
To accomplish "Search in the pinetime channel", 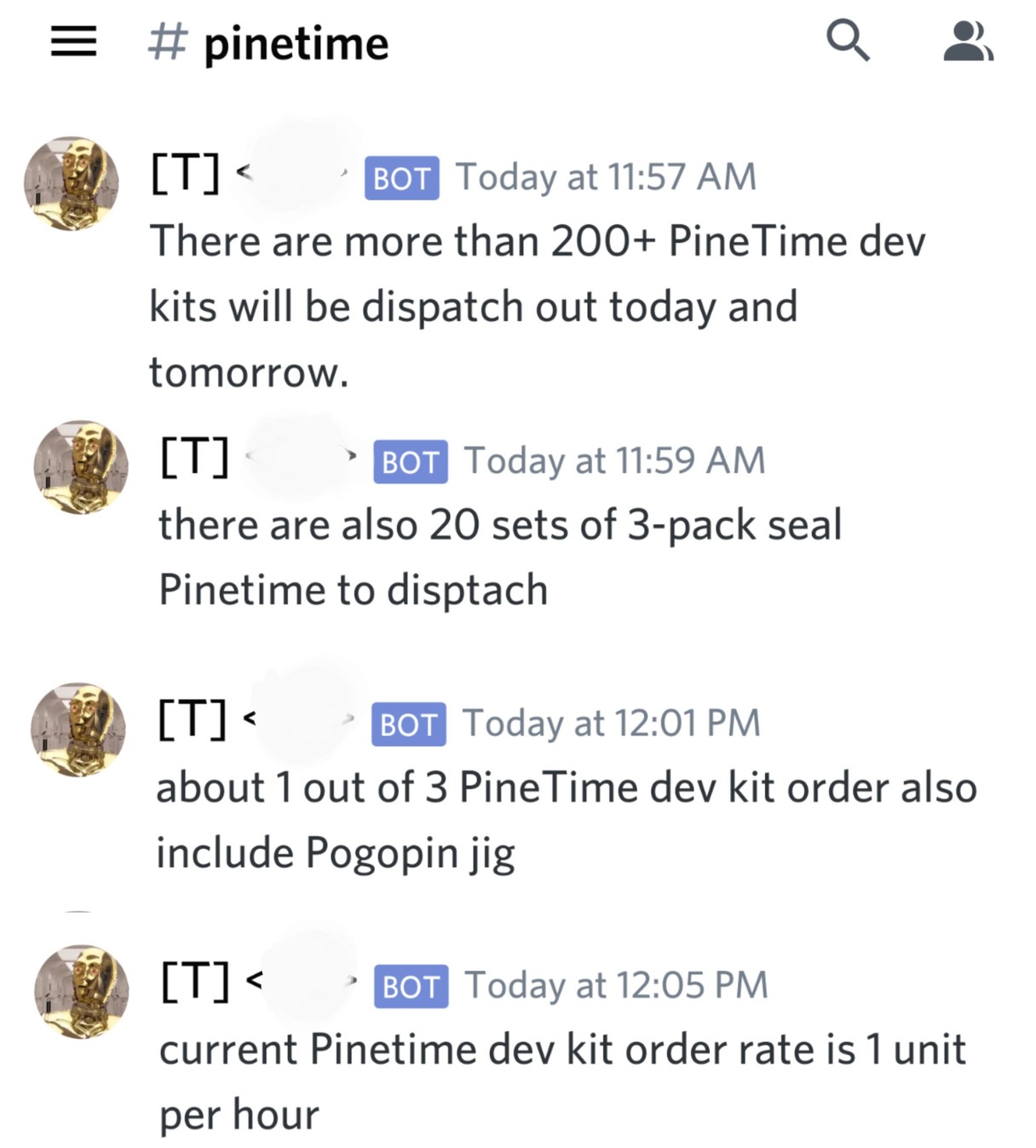I will click(847, 41).
